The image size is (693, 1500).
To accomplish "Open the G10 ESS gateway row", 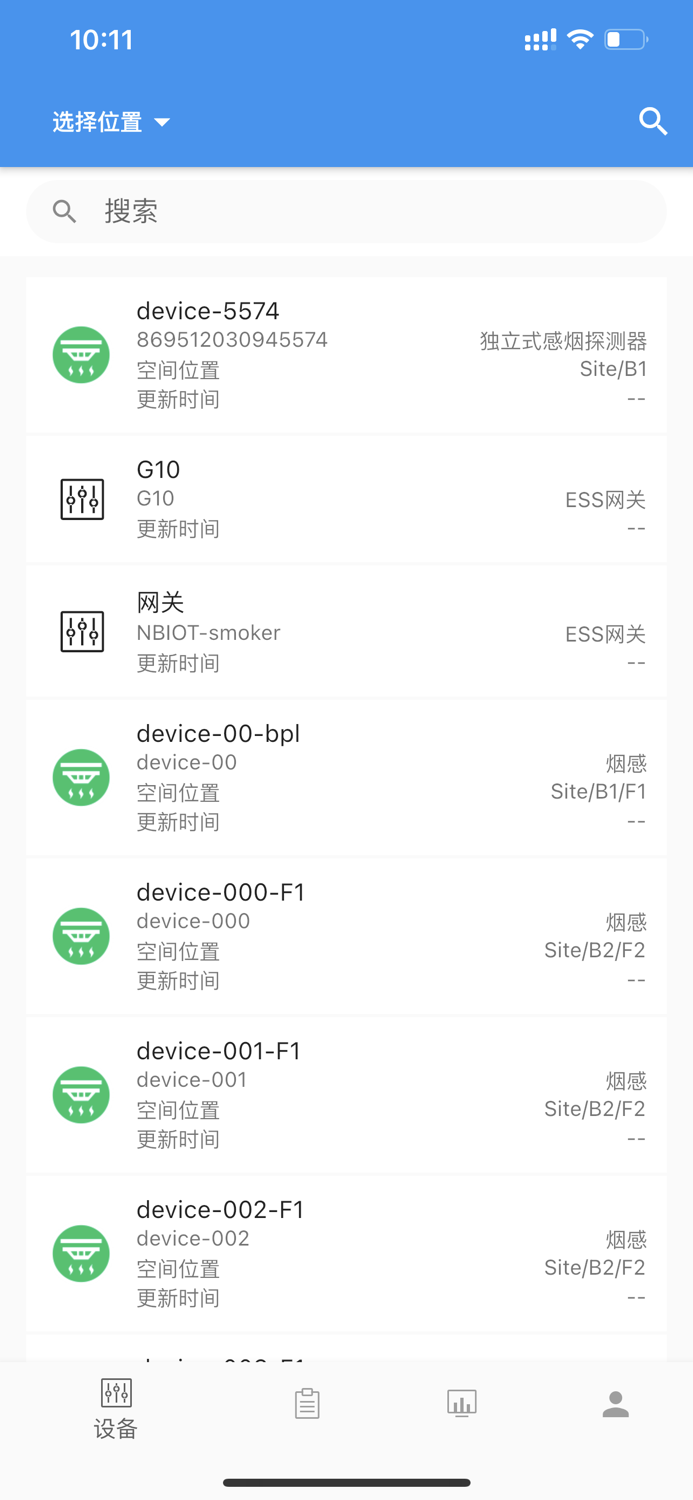I will pos(346,499).
